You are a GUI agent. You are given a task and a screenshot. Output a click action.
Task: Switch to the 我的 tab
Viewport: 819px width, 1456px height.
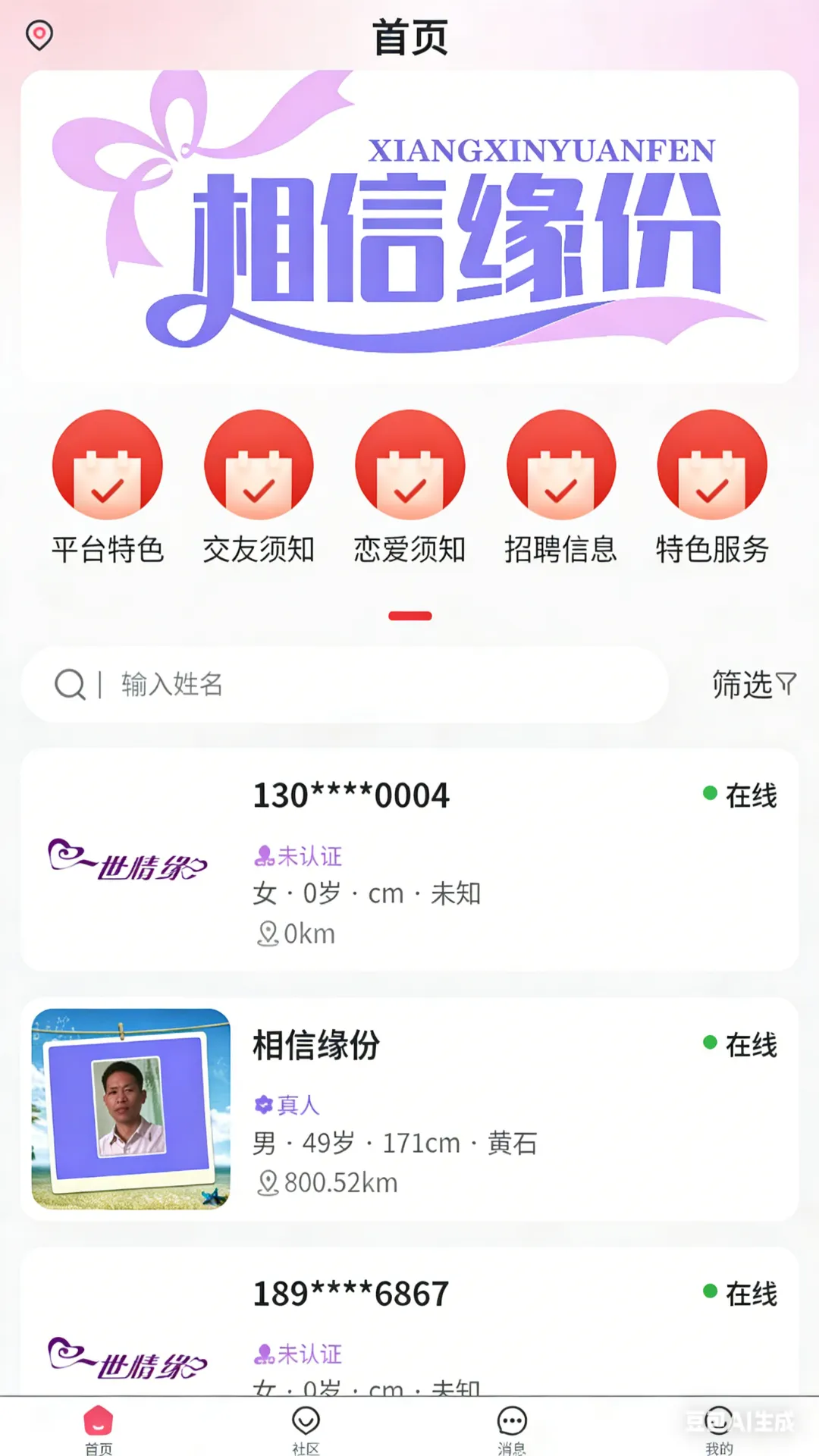click(719, 1429)
